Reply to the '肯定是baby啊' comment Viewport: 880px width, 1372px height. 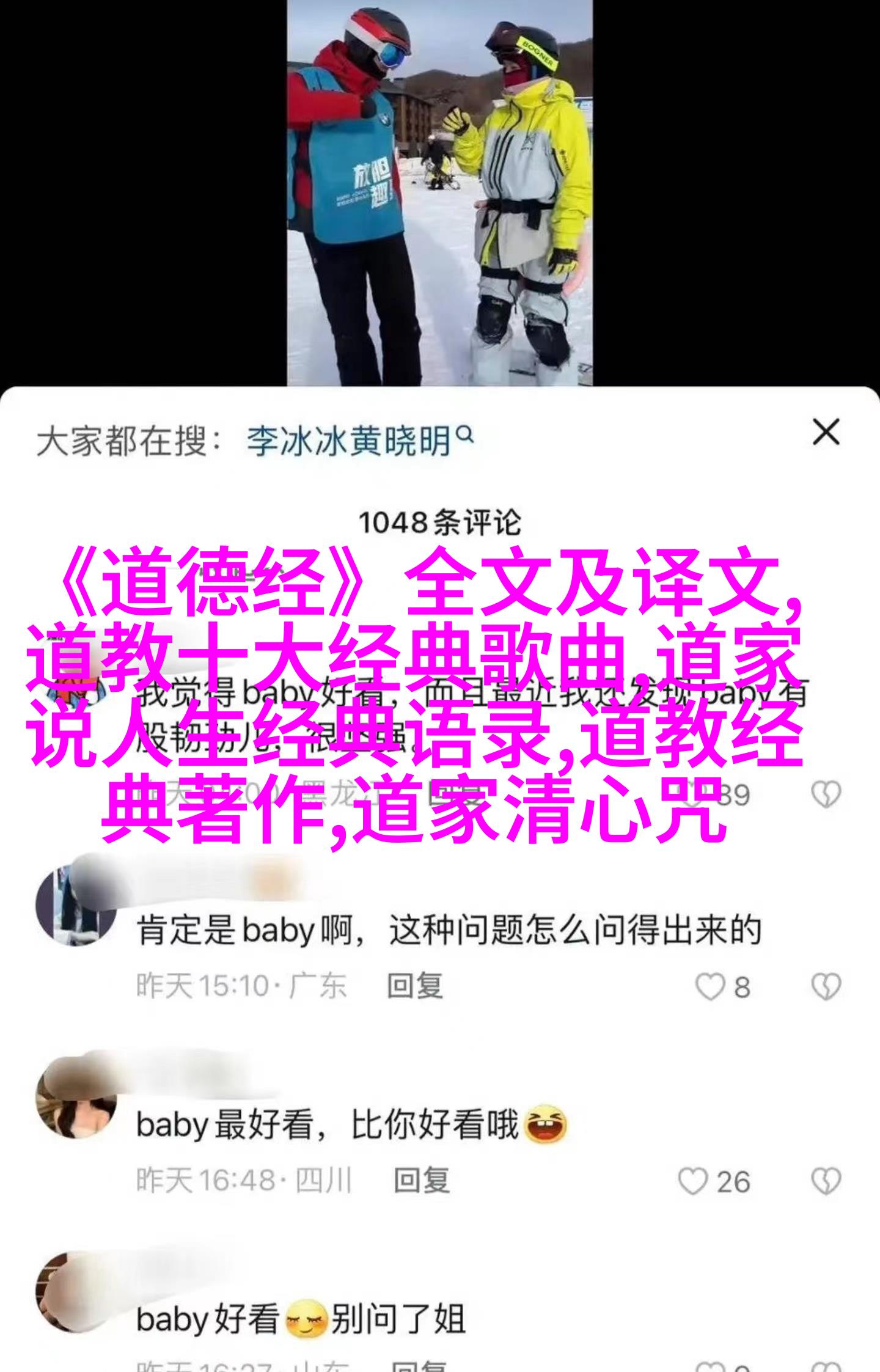[415, 986]
